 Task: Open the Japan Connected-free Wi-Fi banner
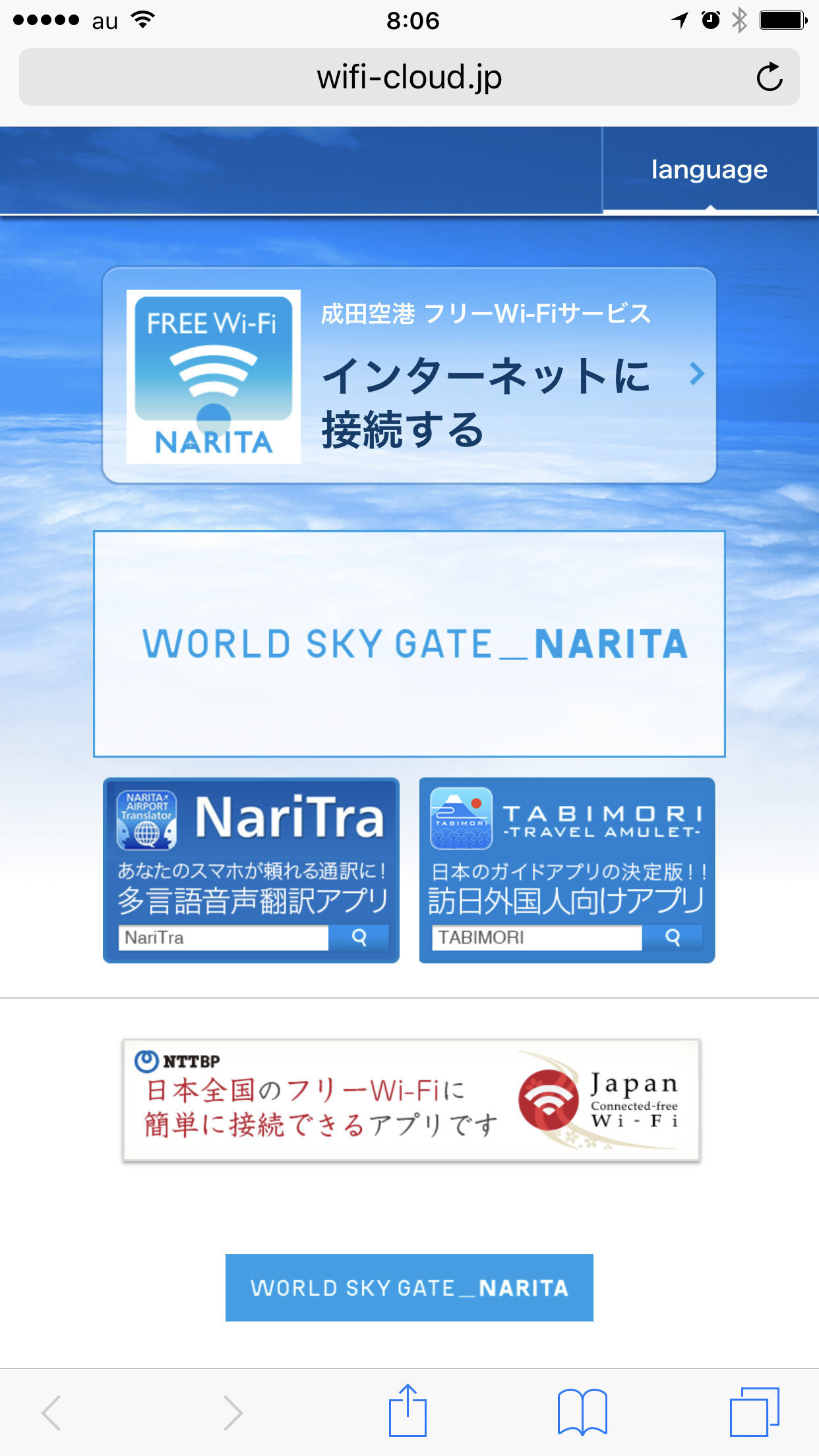(x=411, y=1100)
